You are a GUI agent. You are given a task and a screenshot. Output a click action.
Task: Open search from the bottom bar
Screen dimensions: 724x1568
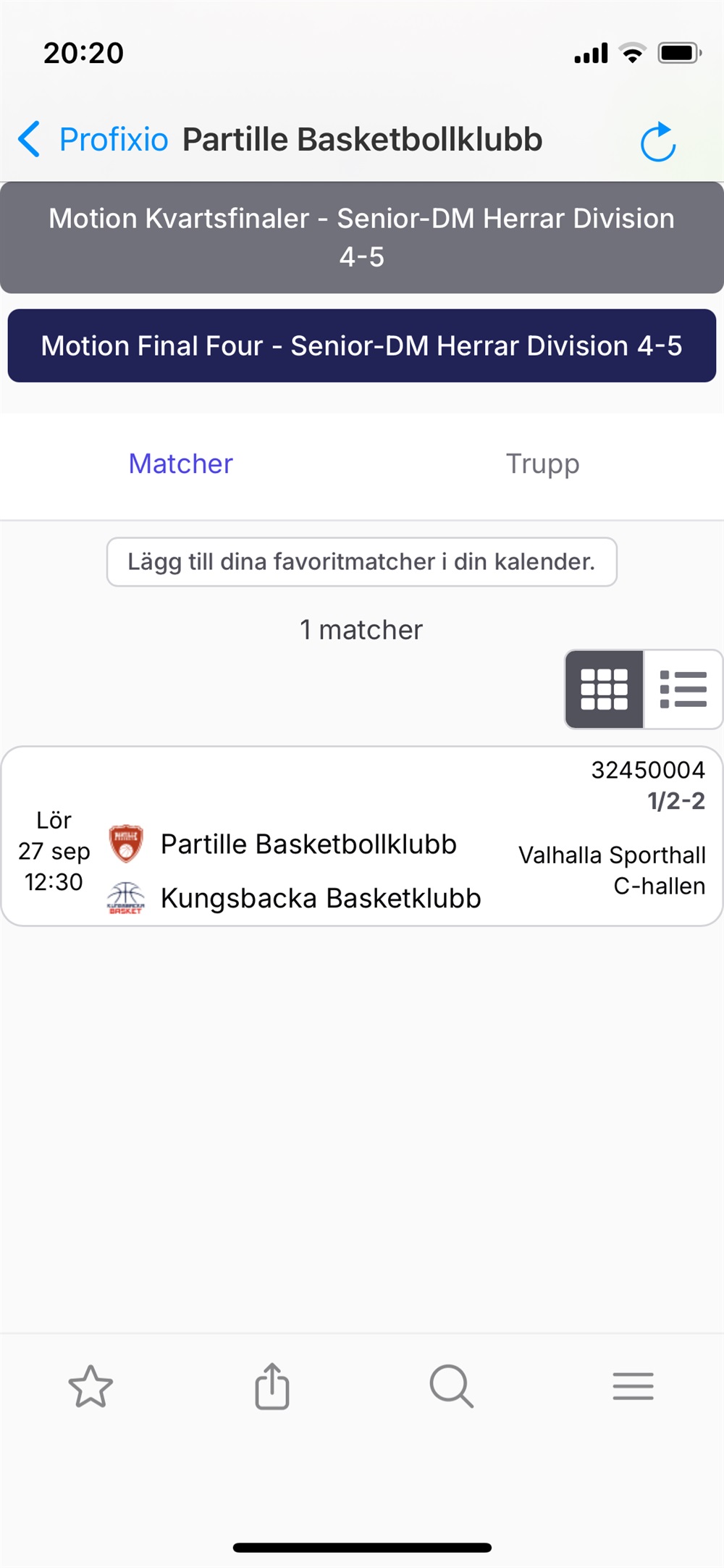(x=452, y=1386)
